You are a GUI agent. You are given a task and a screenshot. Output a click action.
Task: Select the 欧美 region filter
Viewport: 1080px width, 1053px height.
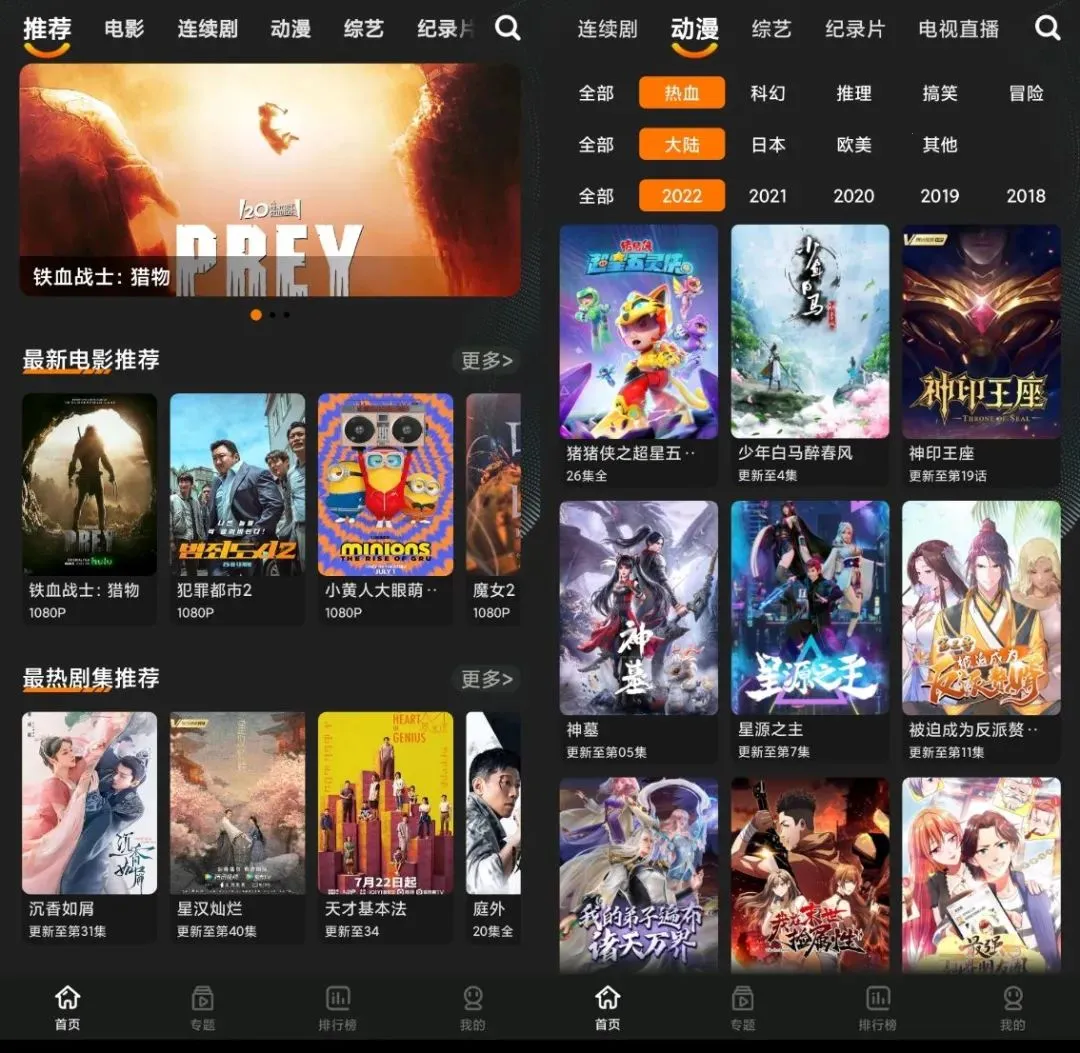854,145
